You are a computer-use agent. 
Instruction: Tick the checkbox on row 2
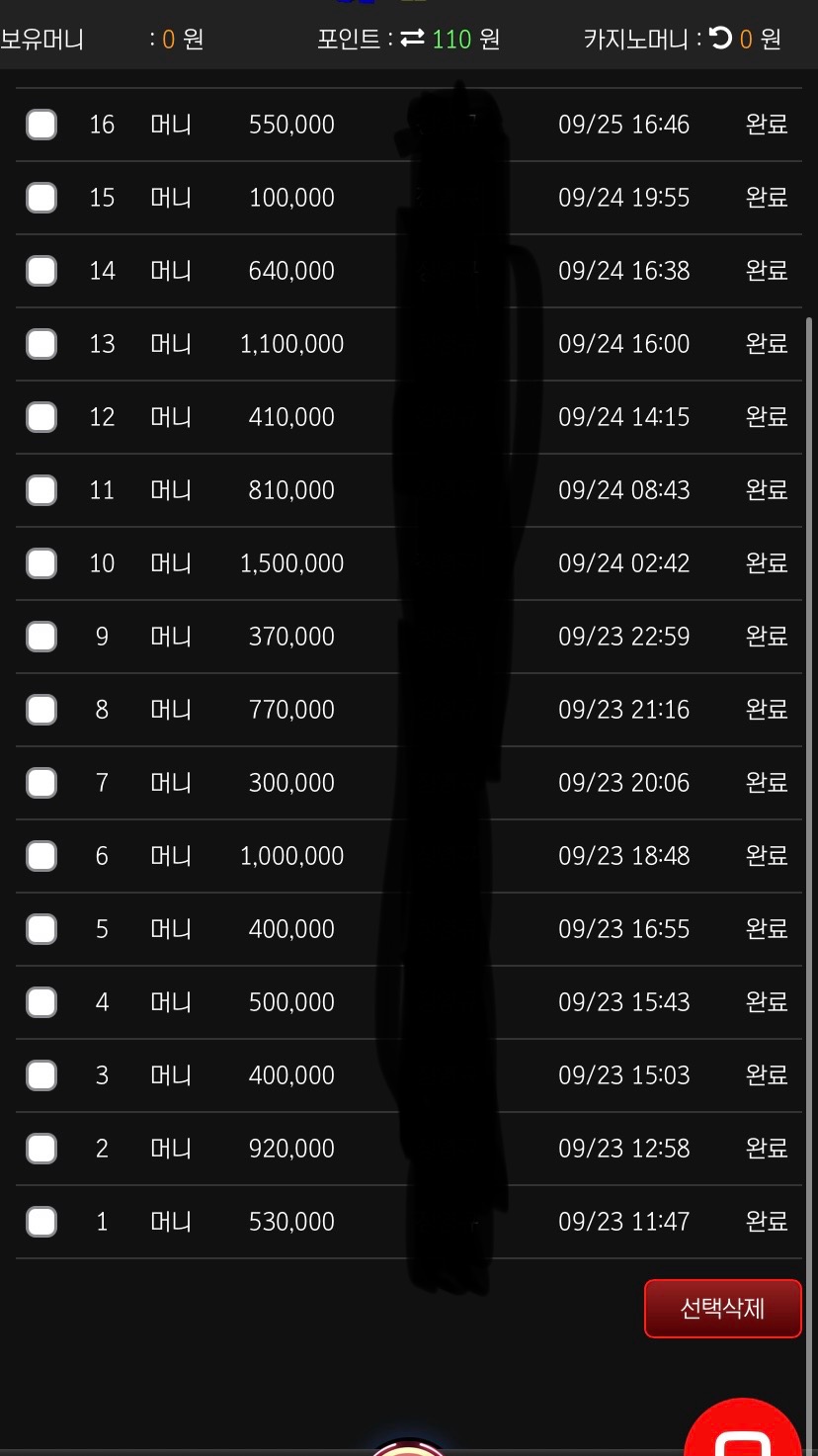tap(41, 1149)
